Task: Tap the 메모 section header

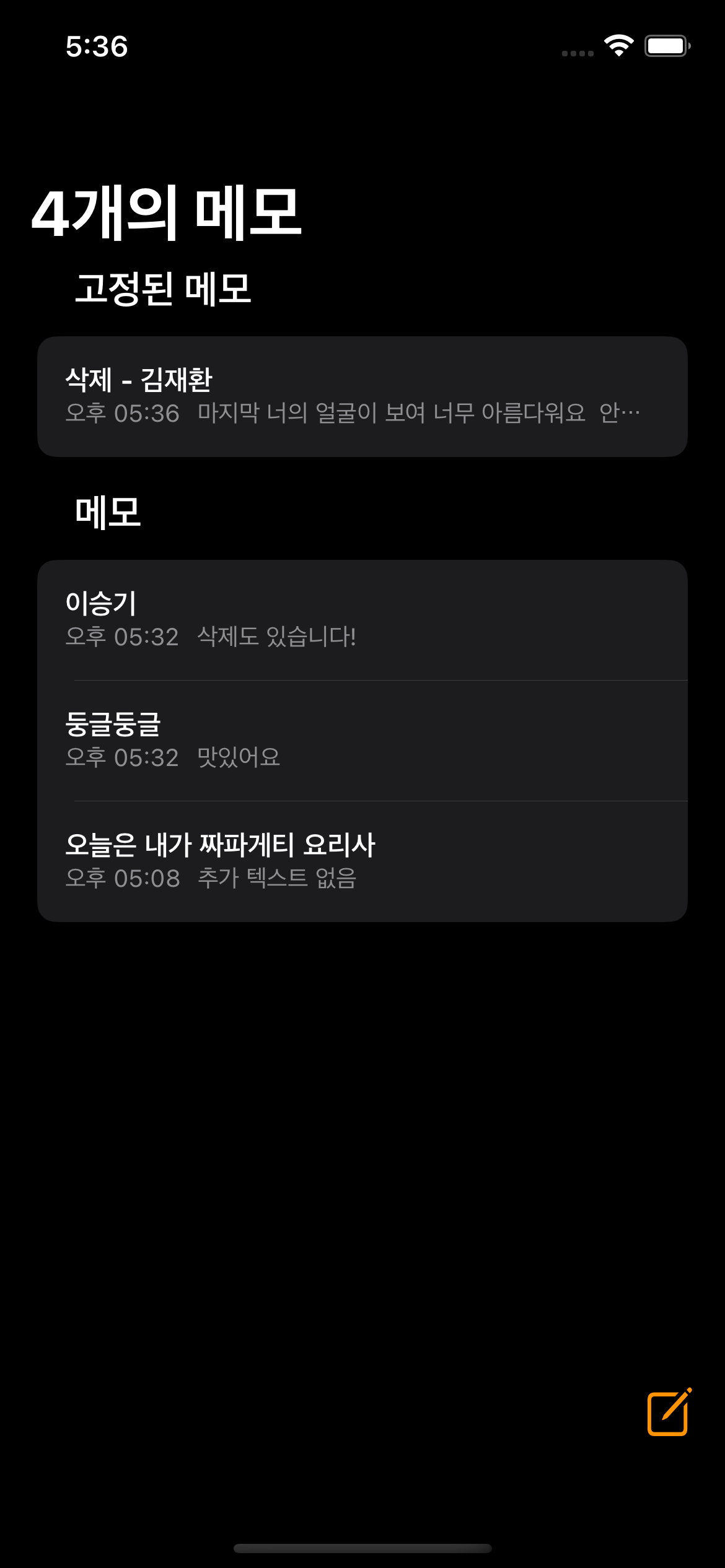Action: tap(108, 511)
